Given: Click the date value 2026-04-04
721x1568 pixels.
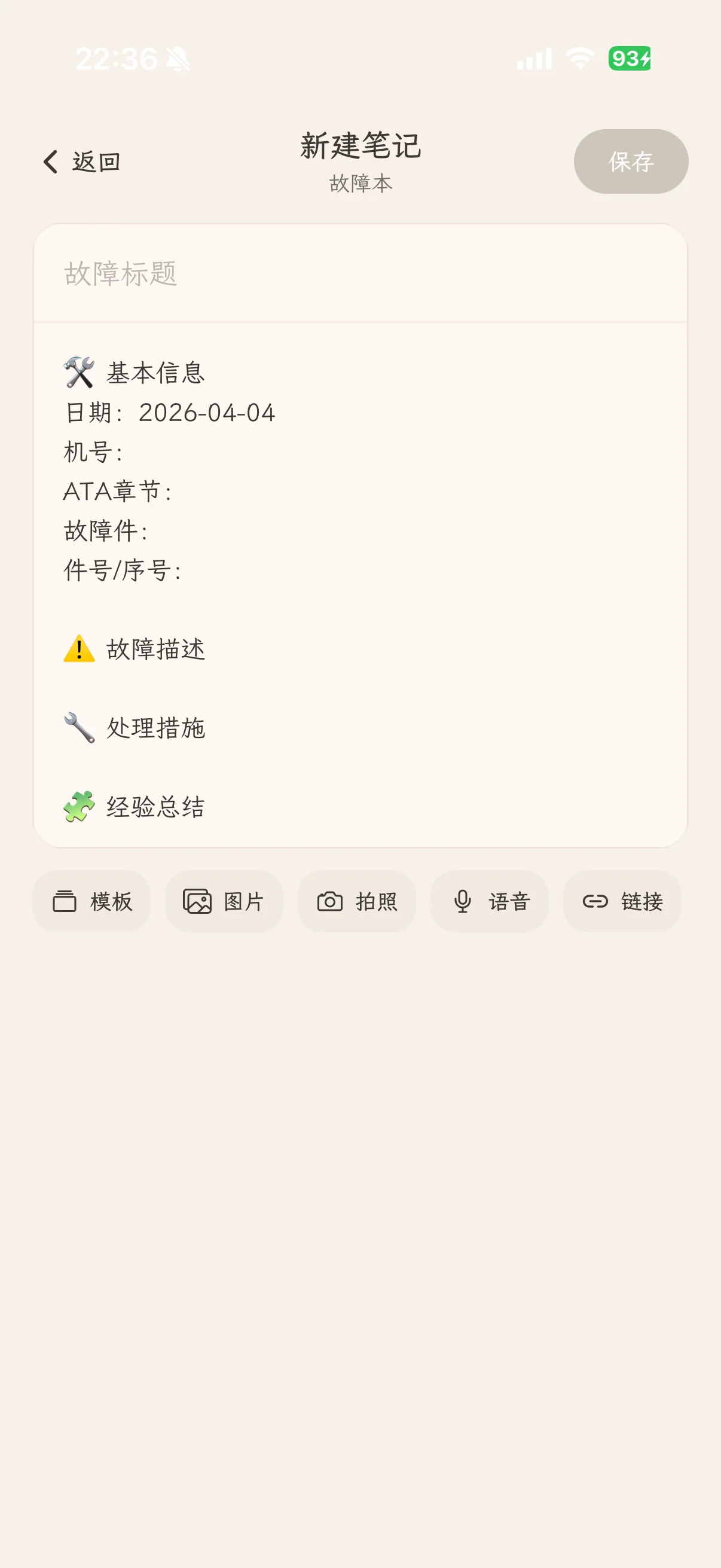Looking at the screenshot, I should click(207, 413).
